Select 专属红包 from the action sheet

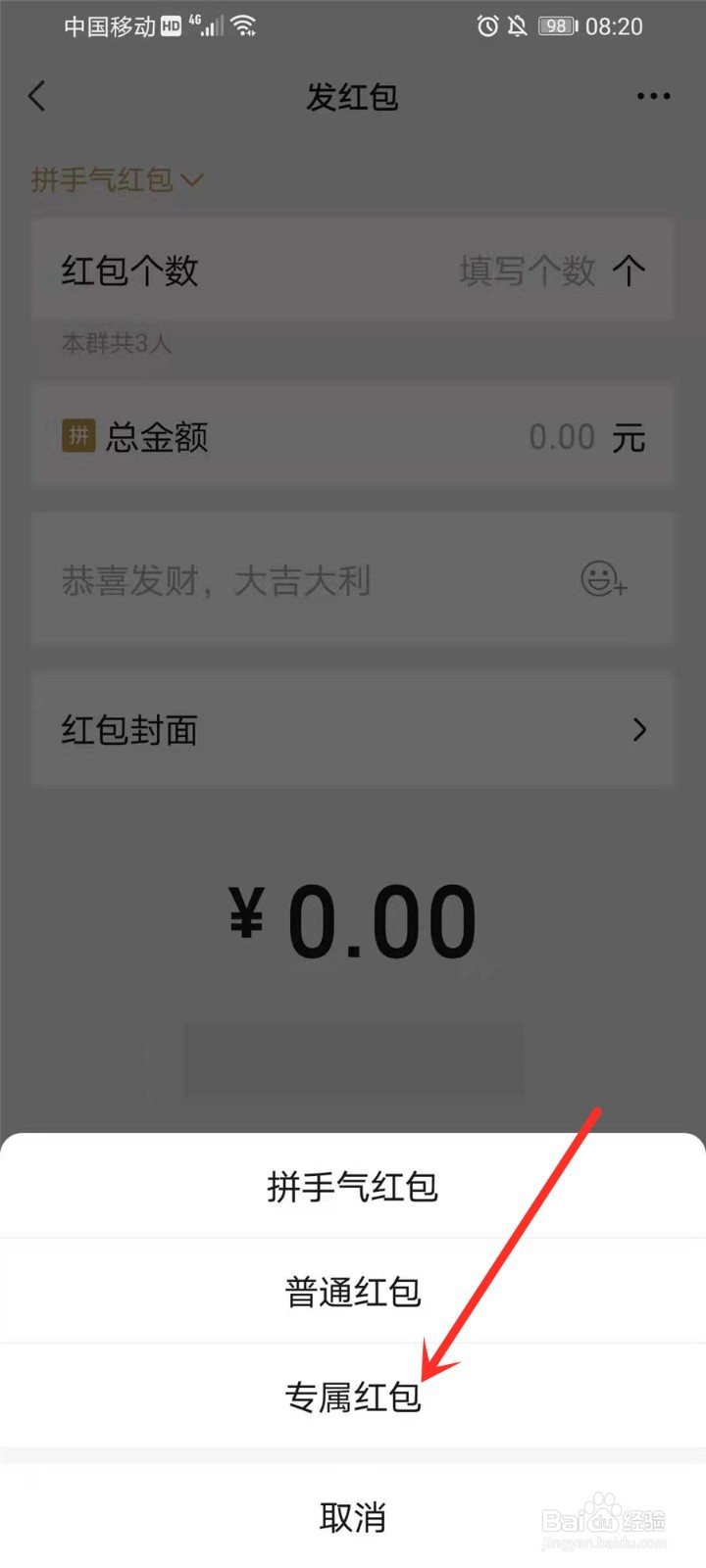(x=353, y=1397)
